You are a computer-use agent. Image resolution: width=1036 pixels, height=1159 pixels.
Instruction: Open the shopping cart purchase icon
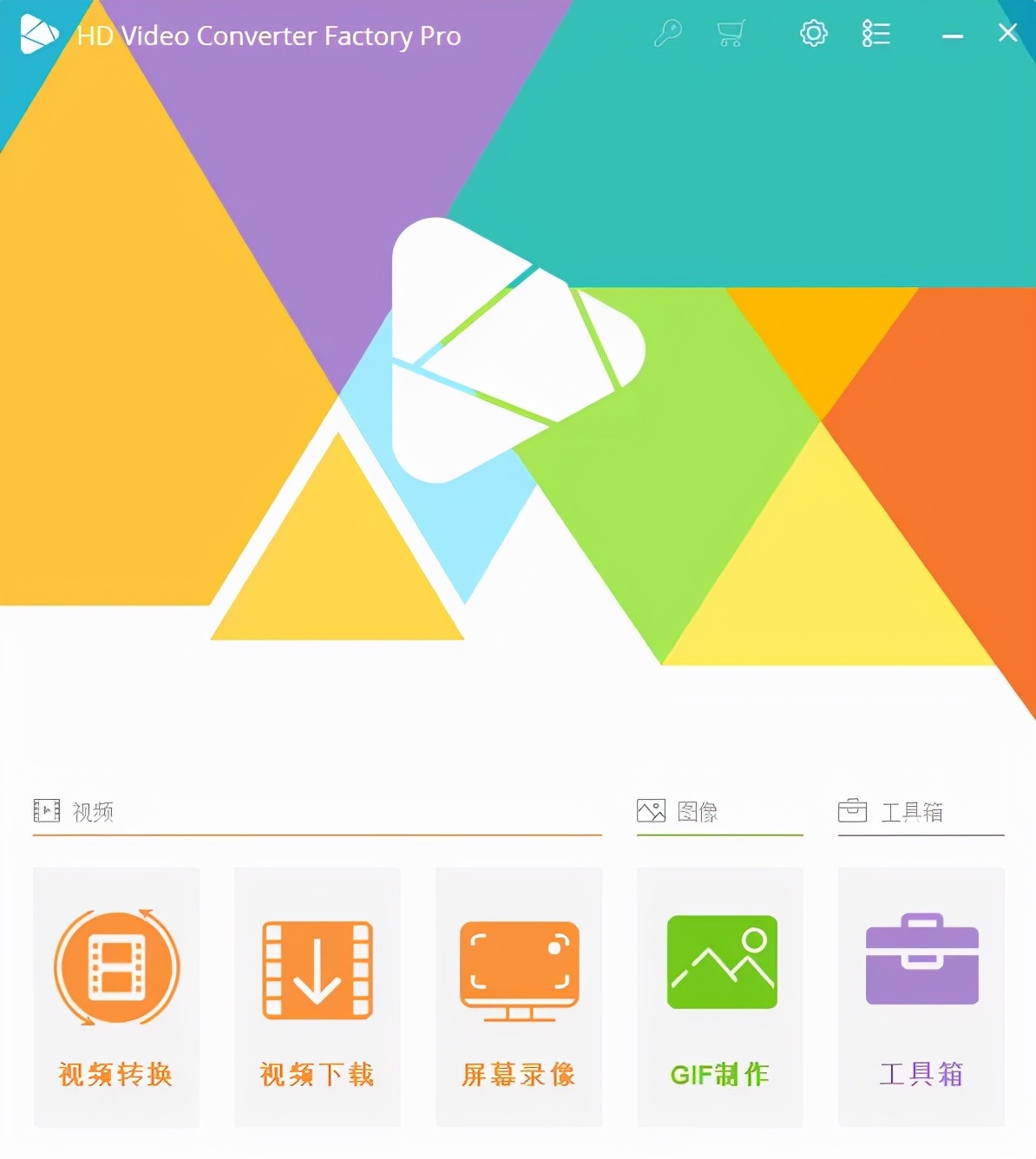731,34
